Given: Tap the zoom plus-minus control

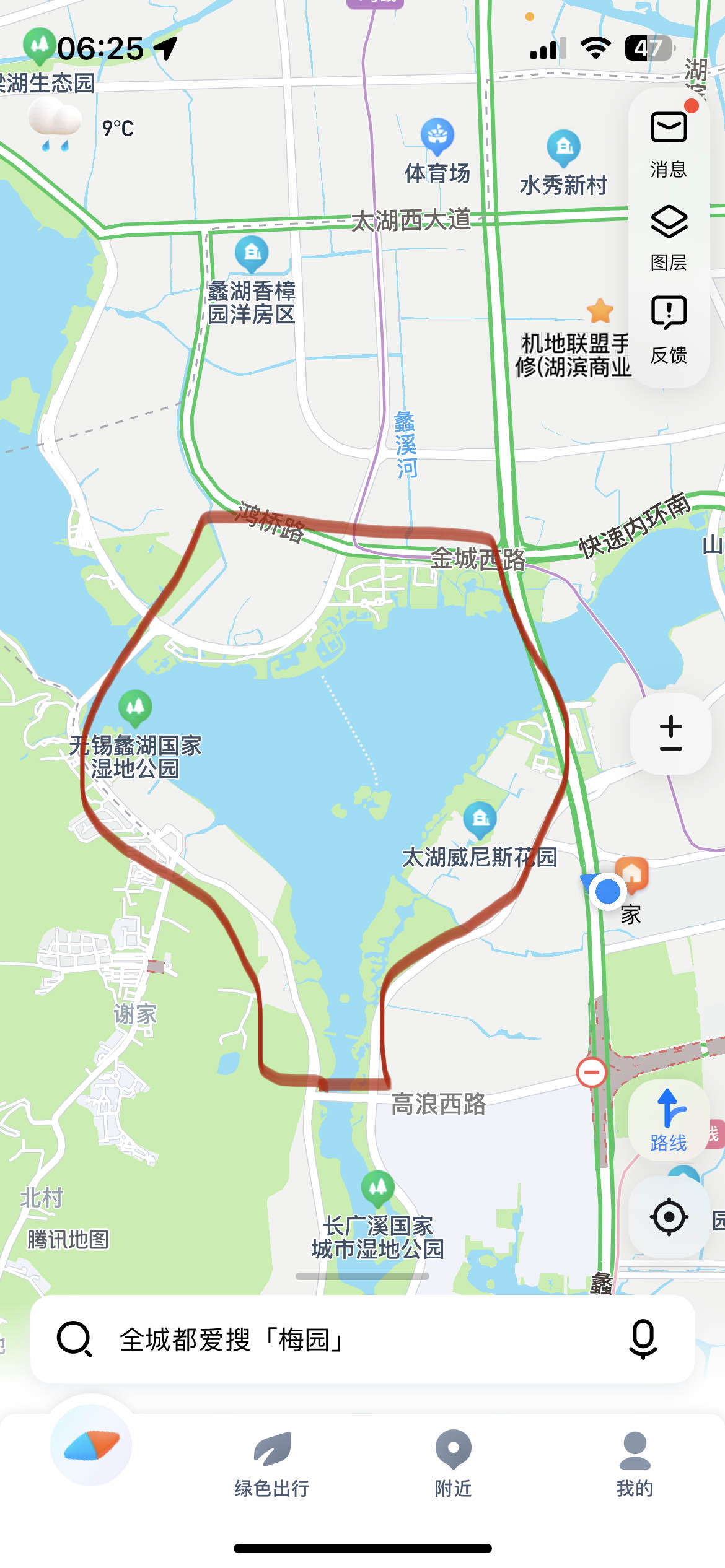Looking at the screenshot, I should (x=670, y=734).
